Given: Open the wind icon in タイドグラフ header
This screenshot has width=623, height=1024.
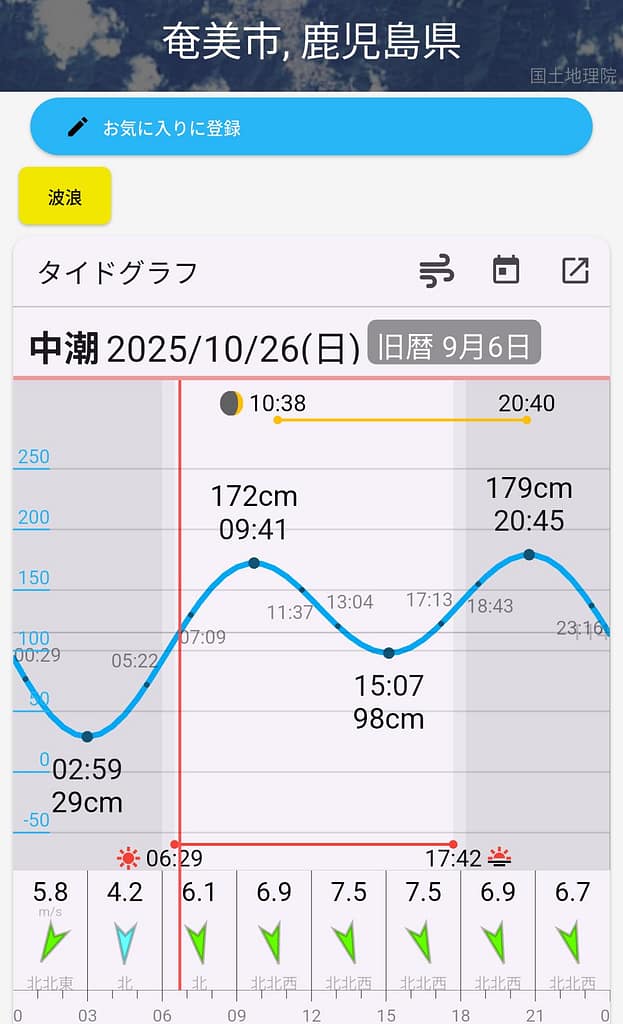Looking at the screenshot, I should tap(436, 271).
